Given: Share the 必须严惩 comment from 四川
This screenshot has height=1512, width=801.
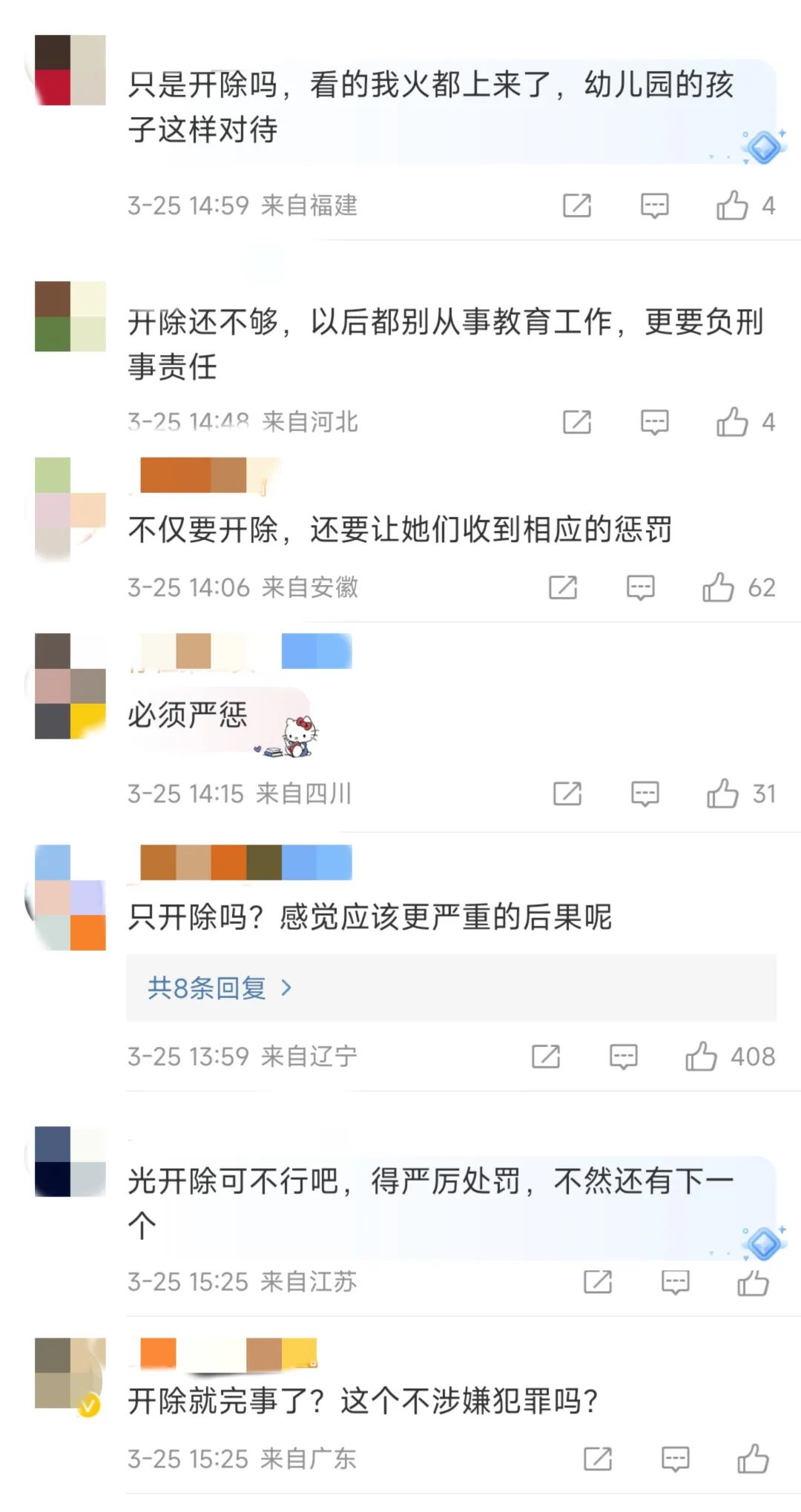Looking at the screenshot, I should click(567, 793).
